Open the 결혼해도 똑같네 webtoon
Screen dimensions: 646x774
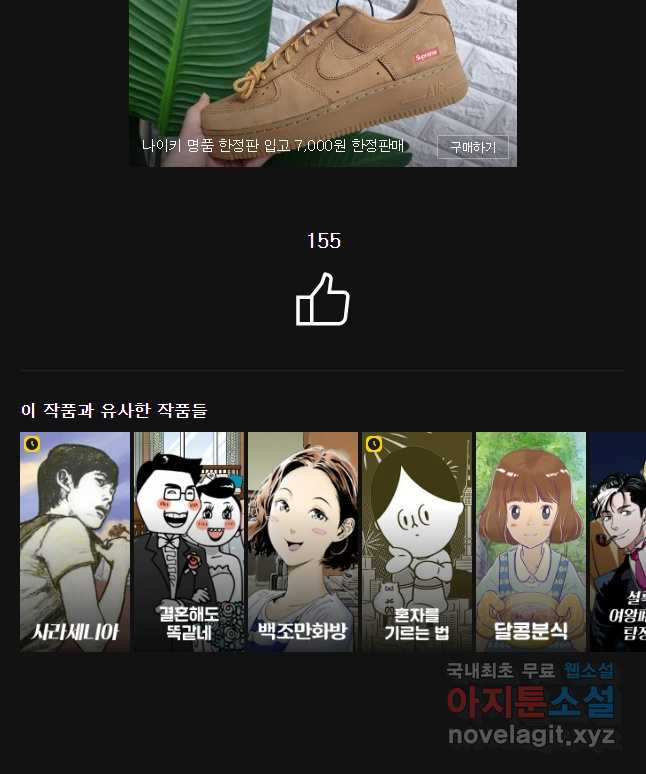click(189, 542)
